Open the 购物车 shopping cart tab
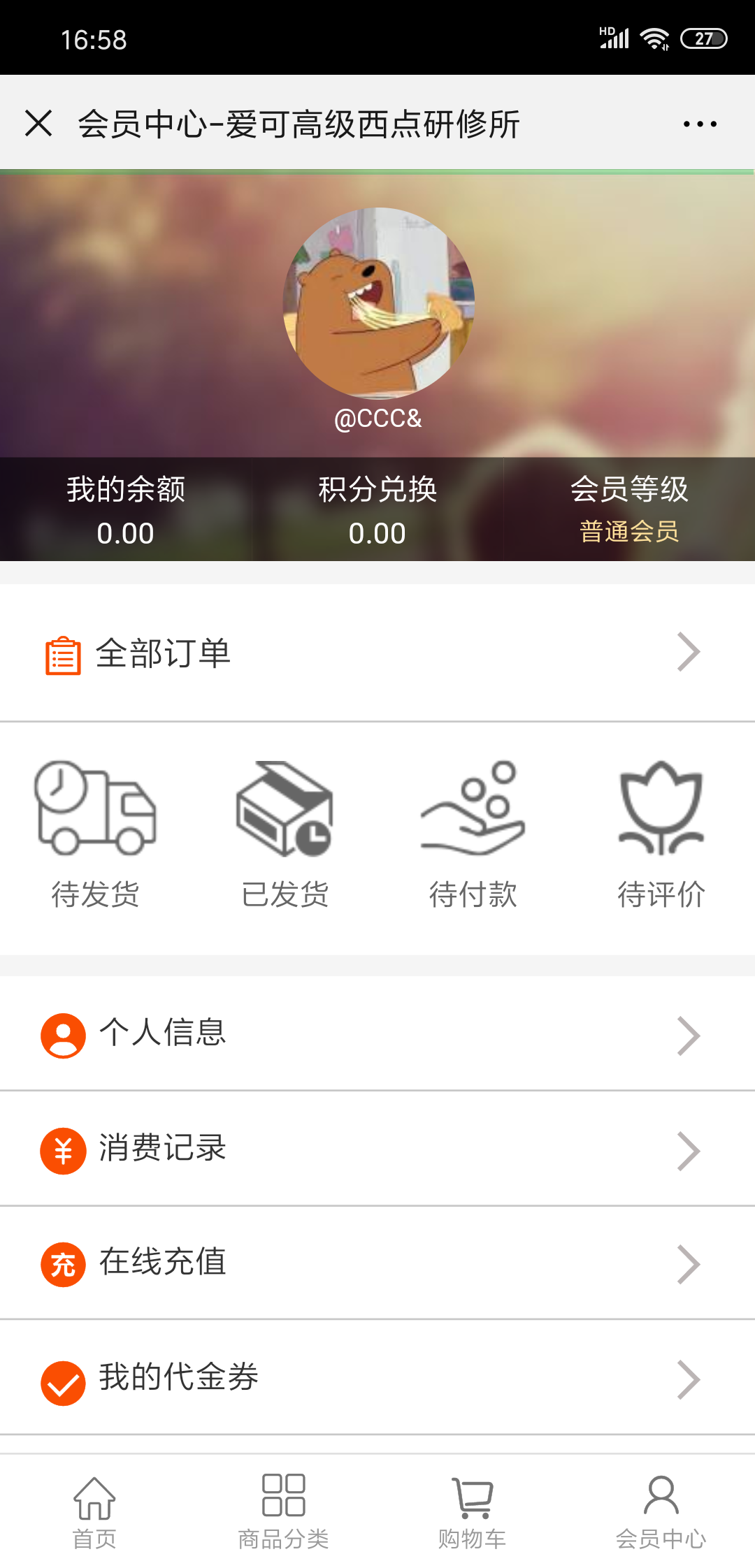Screen dimensions: 755x1568 tap(472, 1511)
